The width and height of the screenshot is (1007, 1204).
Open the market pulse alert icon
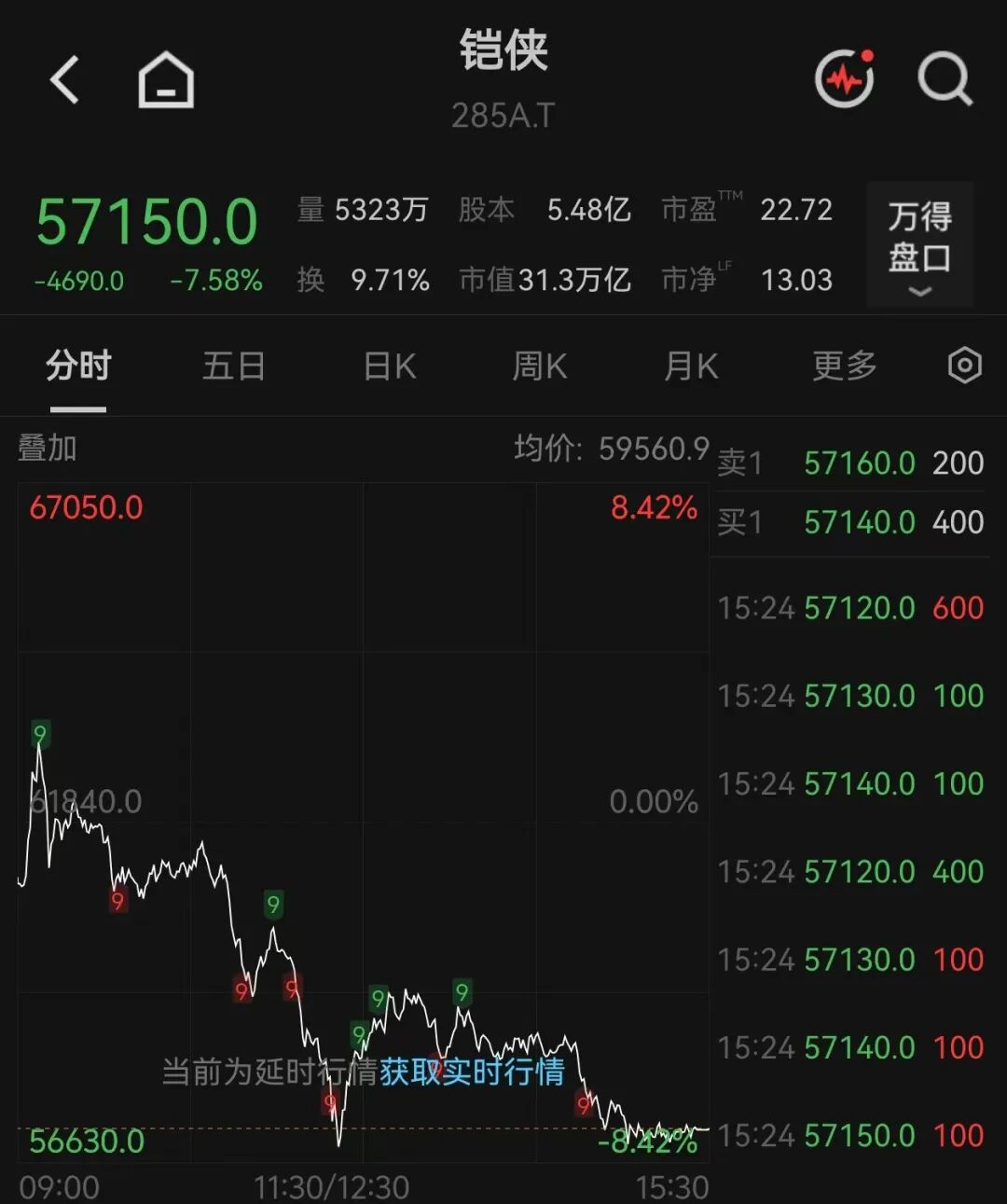(x=845, y=77)
